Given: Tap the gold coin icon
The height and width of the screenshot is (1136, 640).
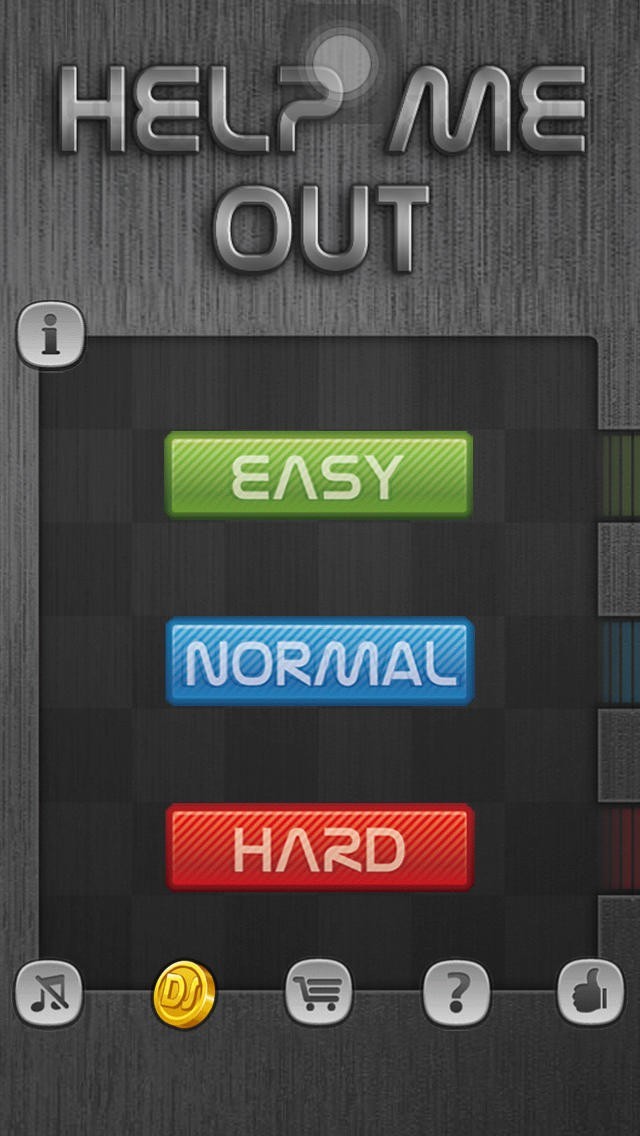Looking at the screenshot, I should 184,994.
